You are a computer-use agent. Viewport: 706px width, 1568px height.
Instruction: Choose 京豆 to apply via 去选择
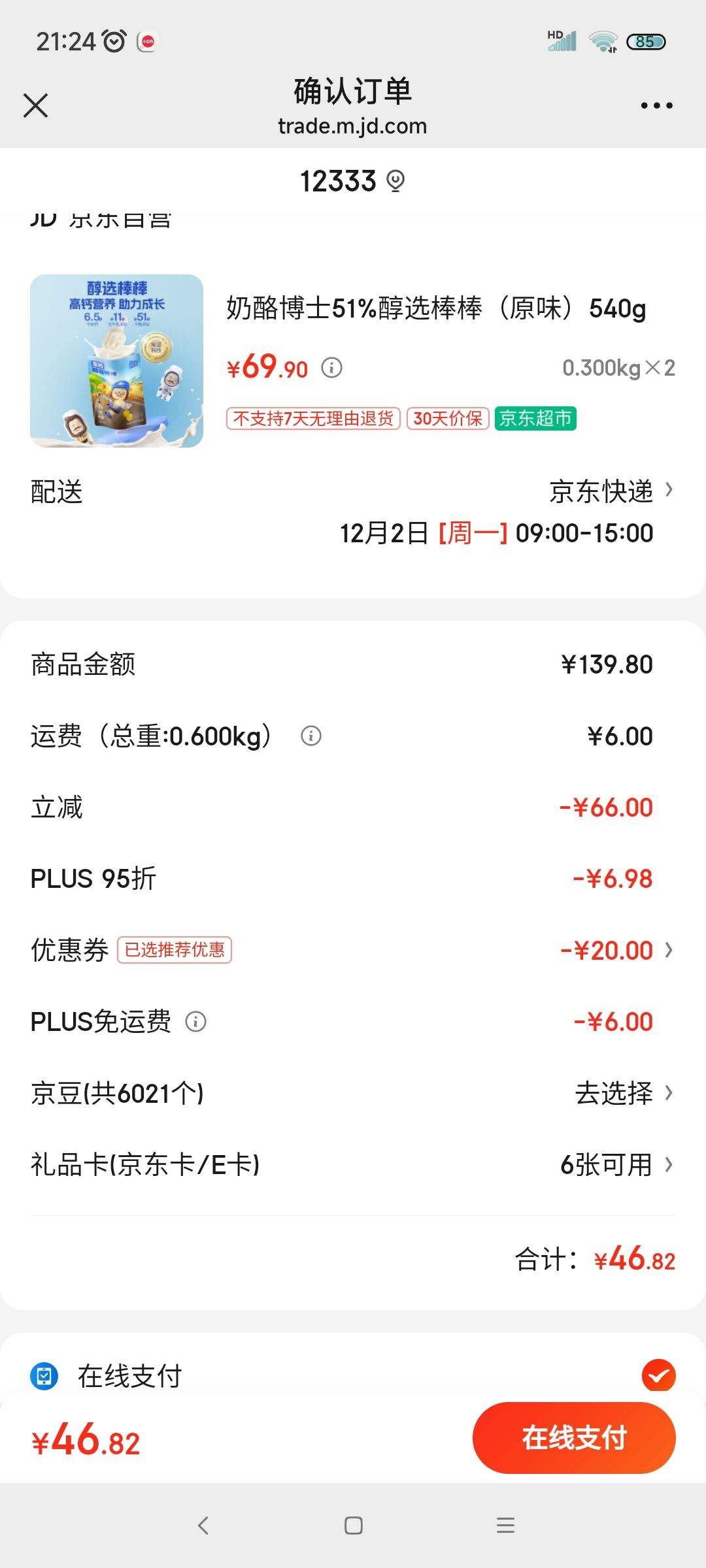pyautogui.click(x=622, y=1093)
